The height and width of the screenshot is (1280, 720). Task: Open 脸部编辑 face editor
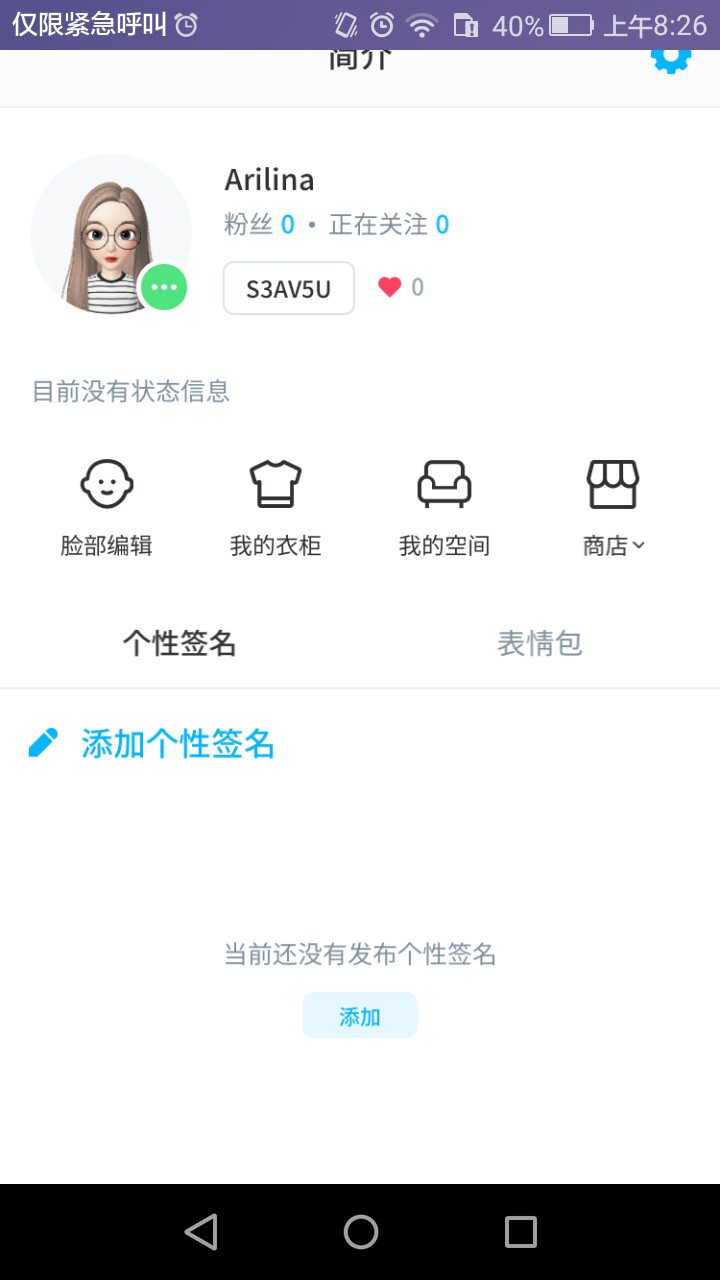click(x=106, y=507)
